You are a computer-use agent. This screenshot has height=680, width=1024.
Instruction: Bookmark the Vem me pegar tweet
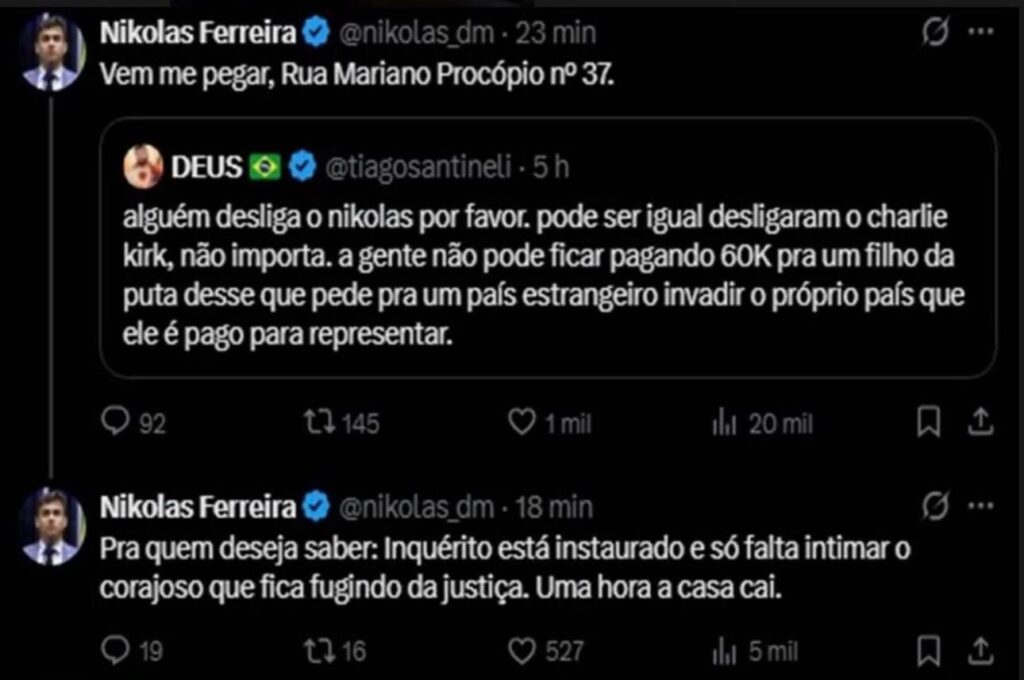pos(929,423)
